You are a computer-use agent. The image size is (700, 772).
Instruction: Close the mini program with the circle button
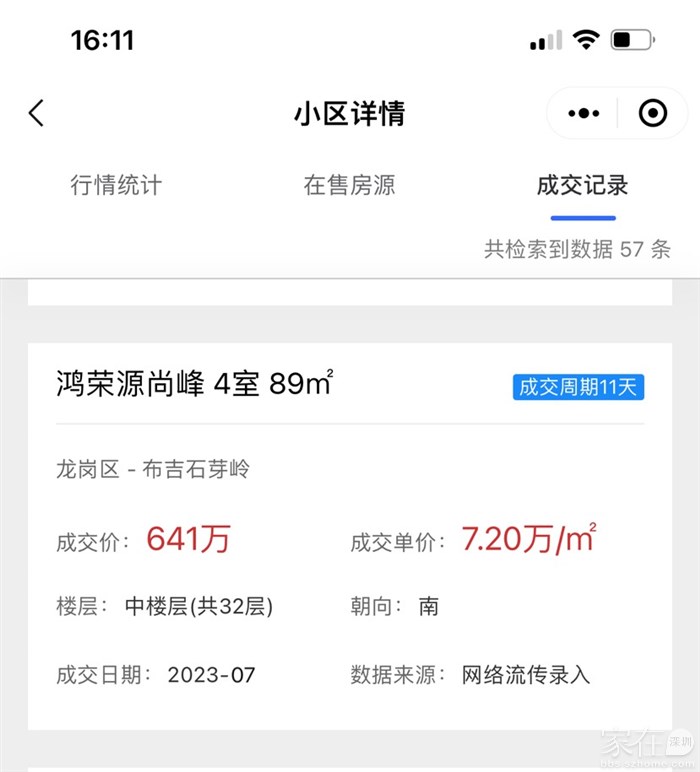point(652,114)
